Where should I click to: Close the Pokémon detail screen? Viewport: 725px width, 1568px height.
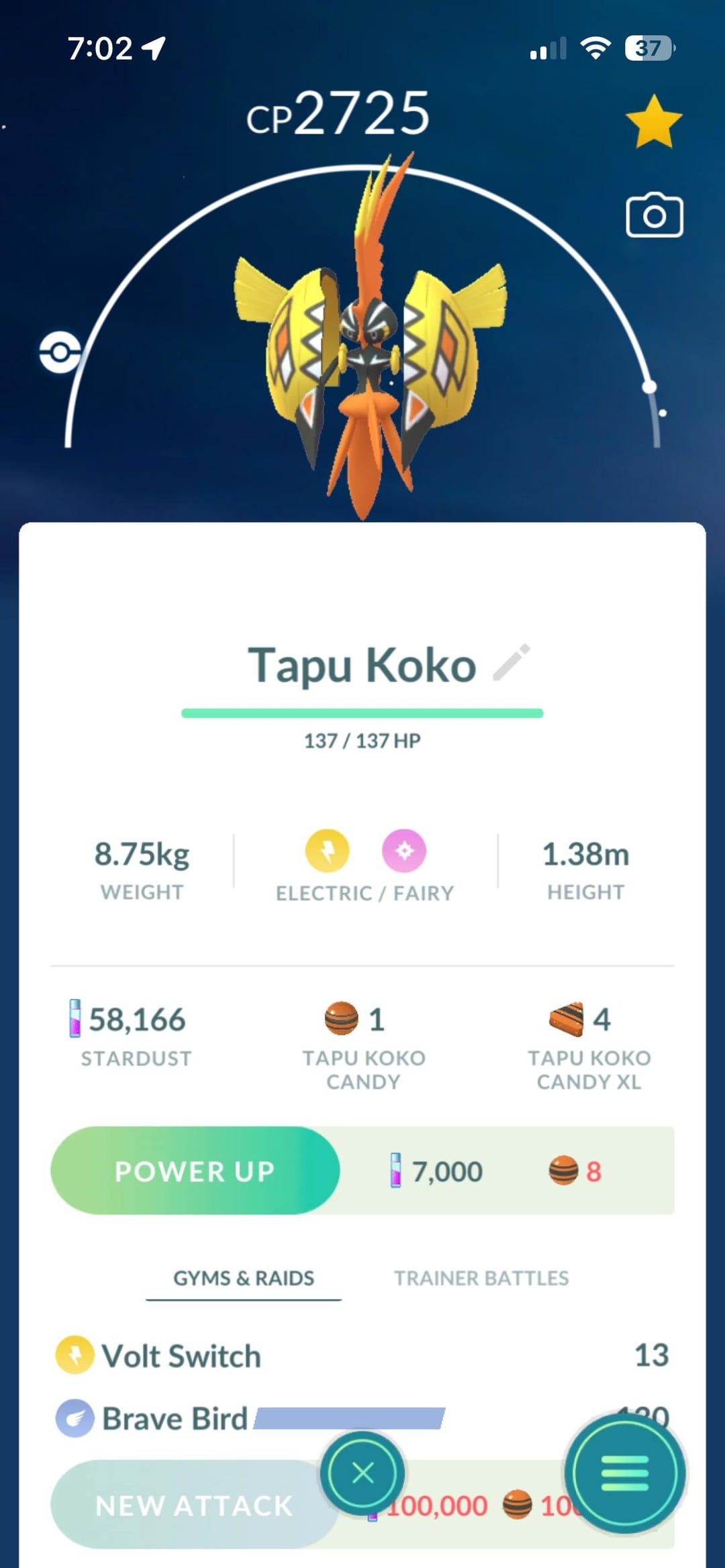[362, 1473]
